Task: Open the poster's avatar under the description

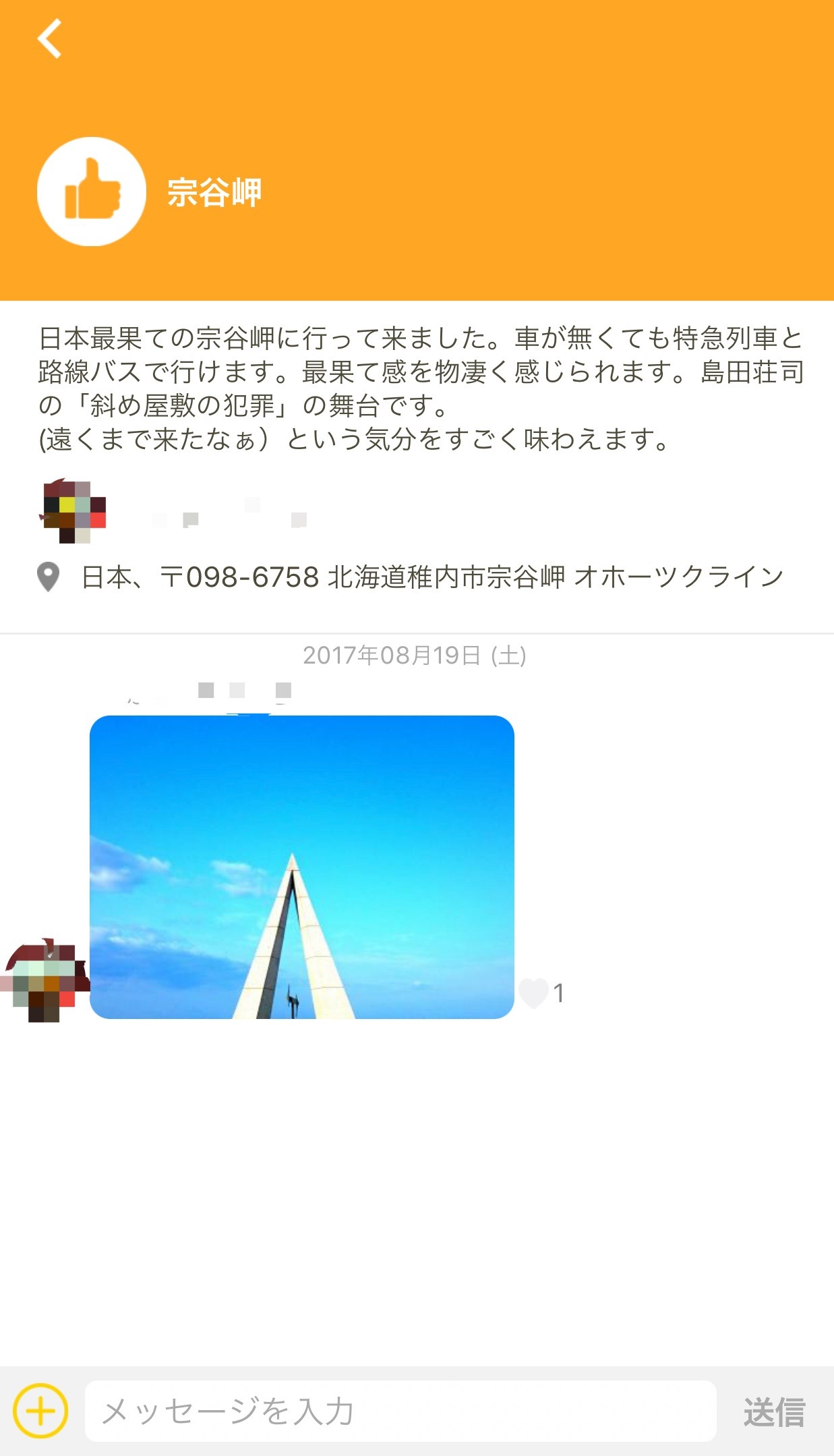Action: coord(73,511)
